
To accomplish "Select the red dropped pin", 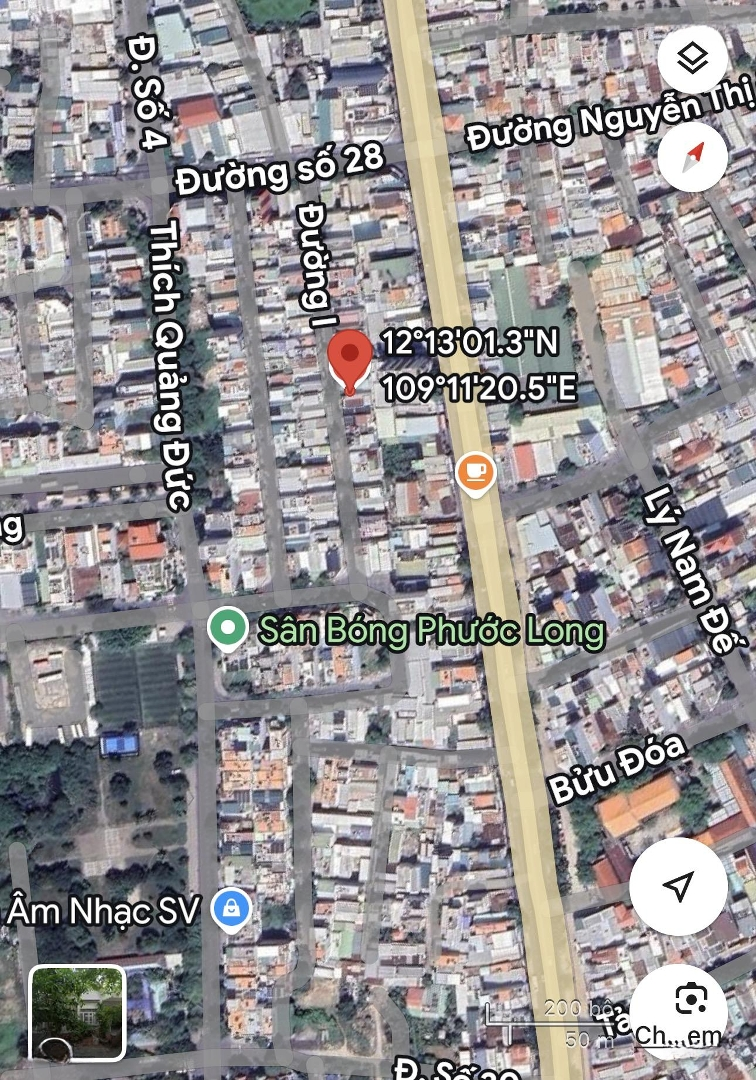I will 350,362.
